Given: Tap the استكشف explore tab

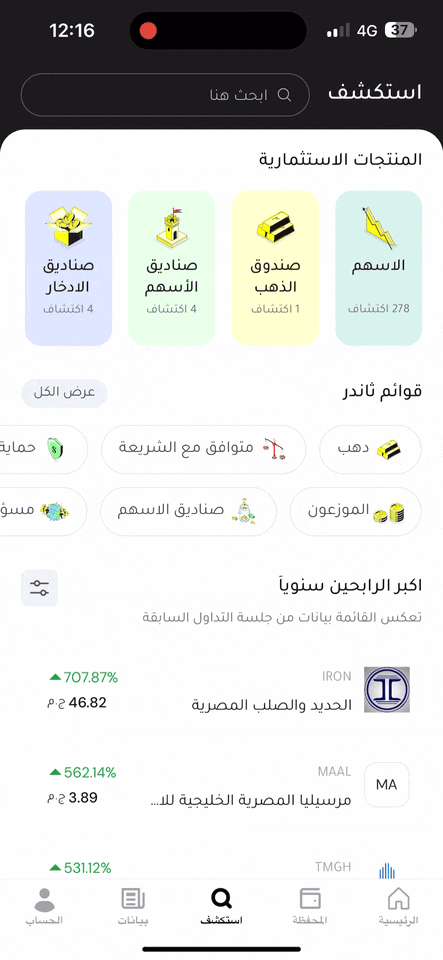Looking at the screenshot, I should [222, 907].
